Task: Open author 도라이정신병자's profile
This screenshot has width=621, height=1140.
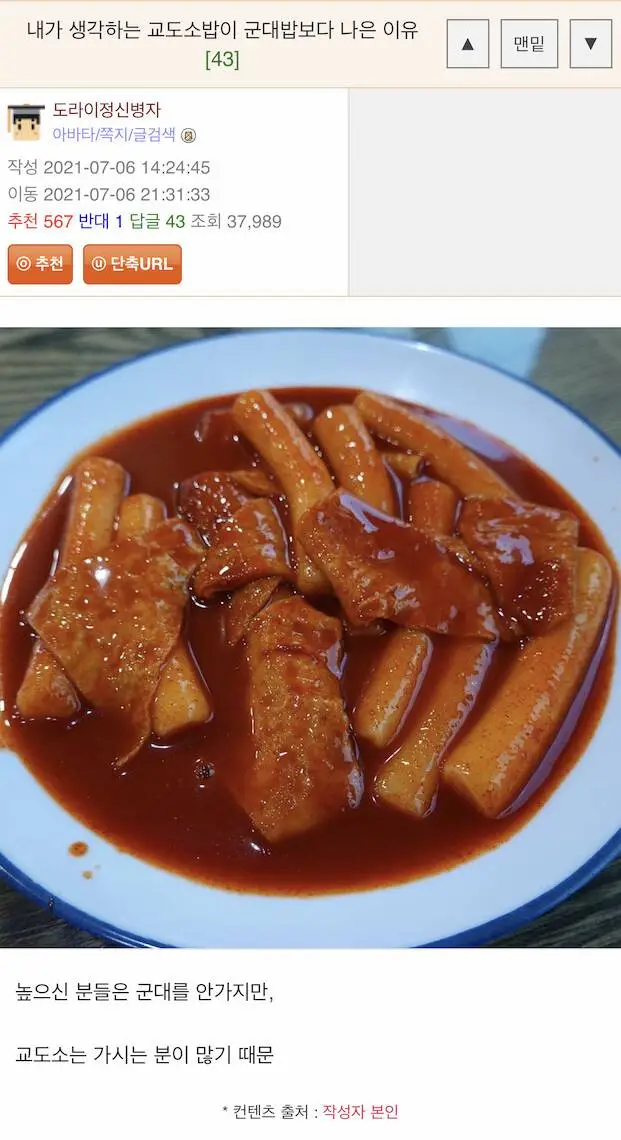Action: (106, 110)
